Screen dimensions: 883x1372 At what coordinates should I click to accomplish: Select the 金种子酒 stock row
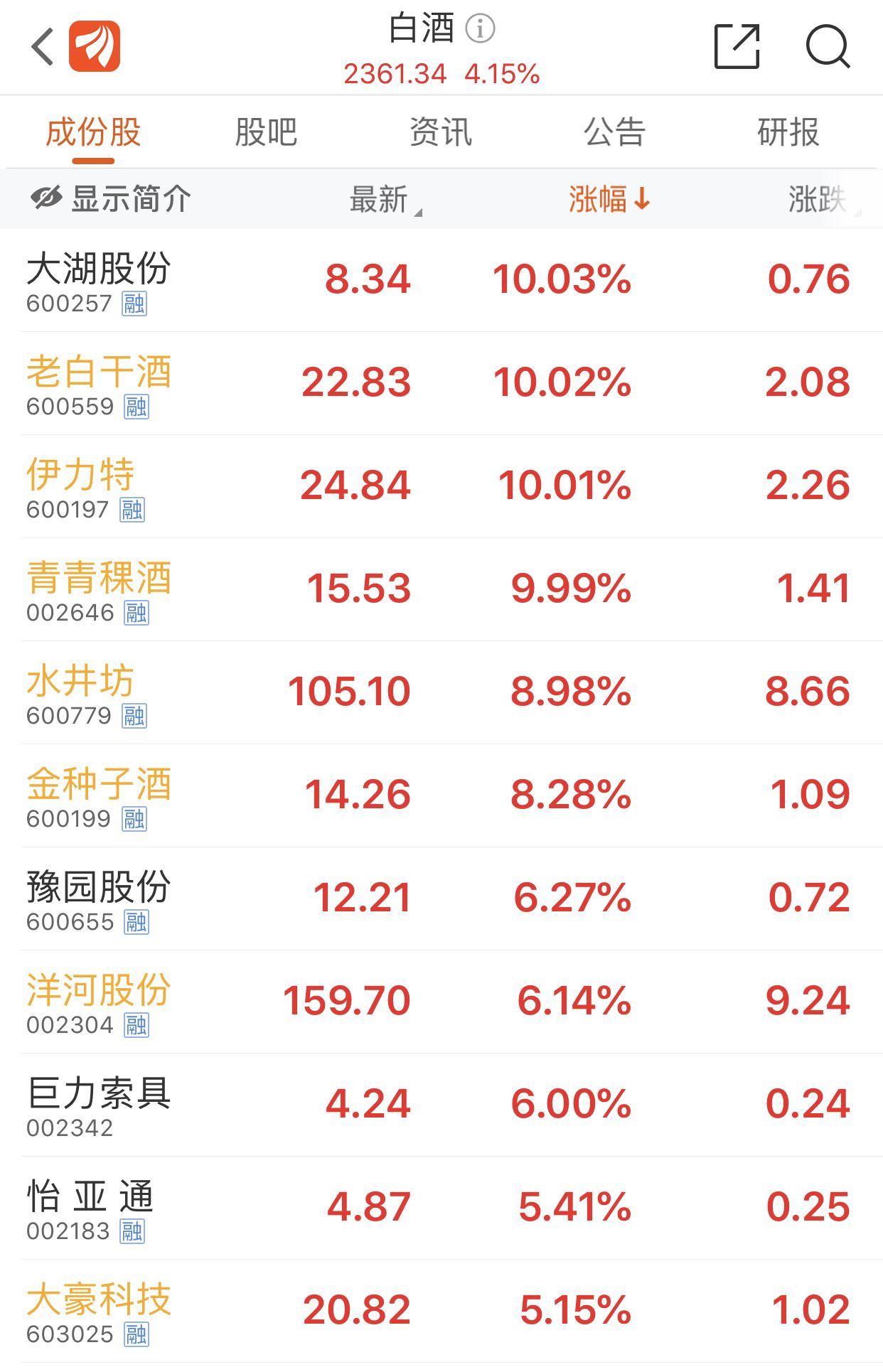(441, 795)
